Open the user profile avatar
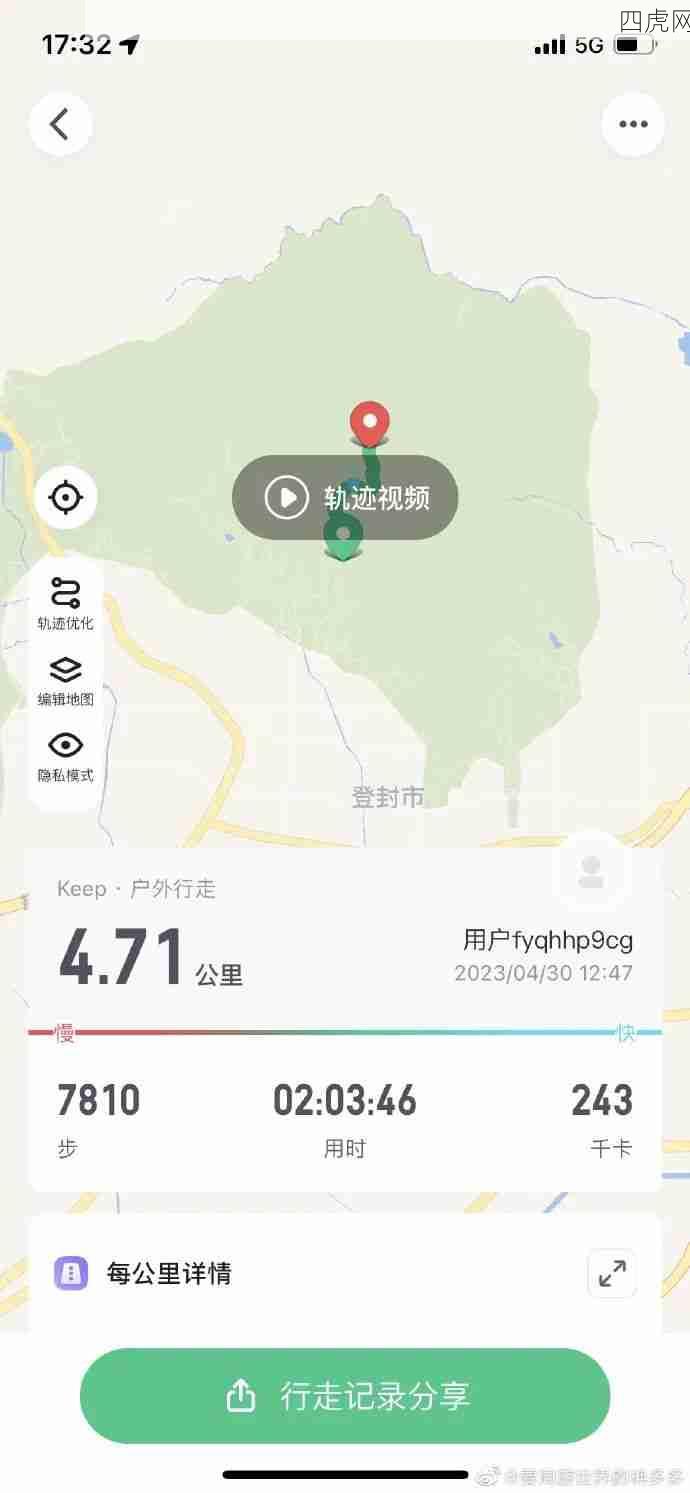The height and width of the screenshot is (1493, 690). [x=591, y=872]
